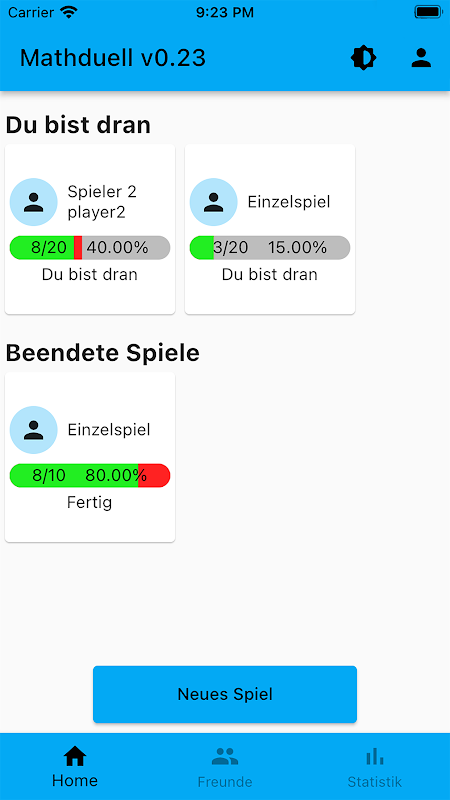Image resolution: width=450 pixels, height=800 pixels.
Task: Toggle the brightness theme icon
Action: (363, 58)
